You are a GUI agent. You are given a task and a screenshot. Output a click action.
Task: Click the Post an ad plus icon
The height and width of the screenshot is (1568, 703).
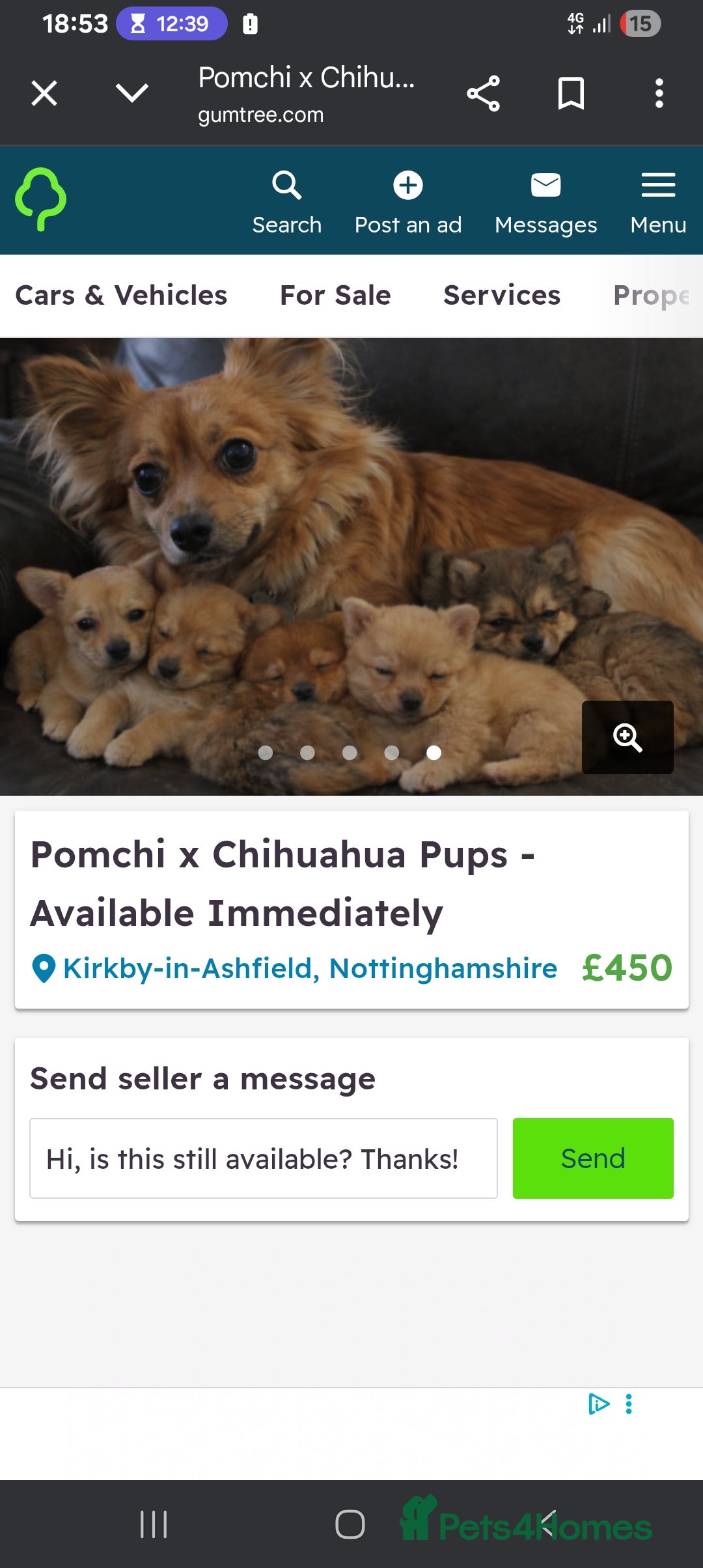coord(407,186)
